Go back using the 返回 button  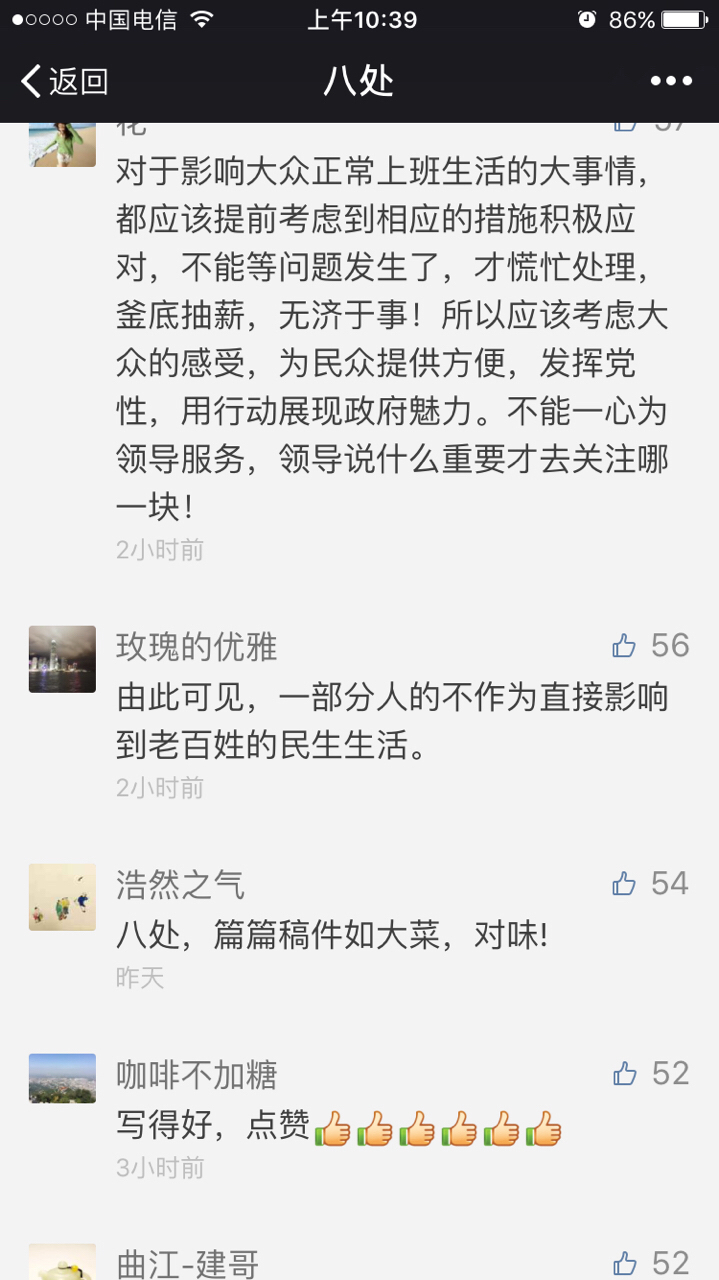point(64,81)
